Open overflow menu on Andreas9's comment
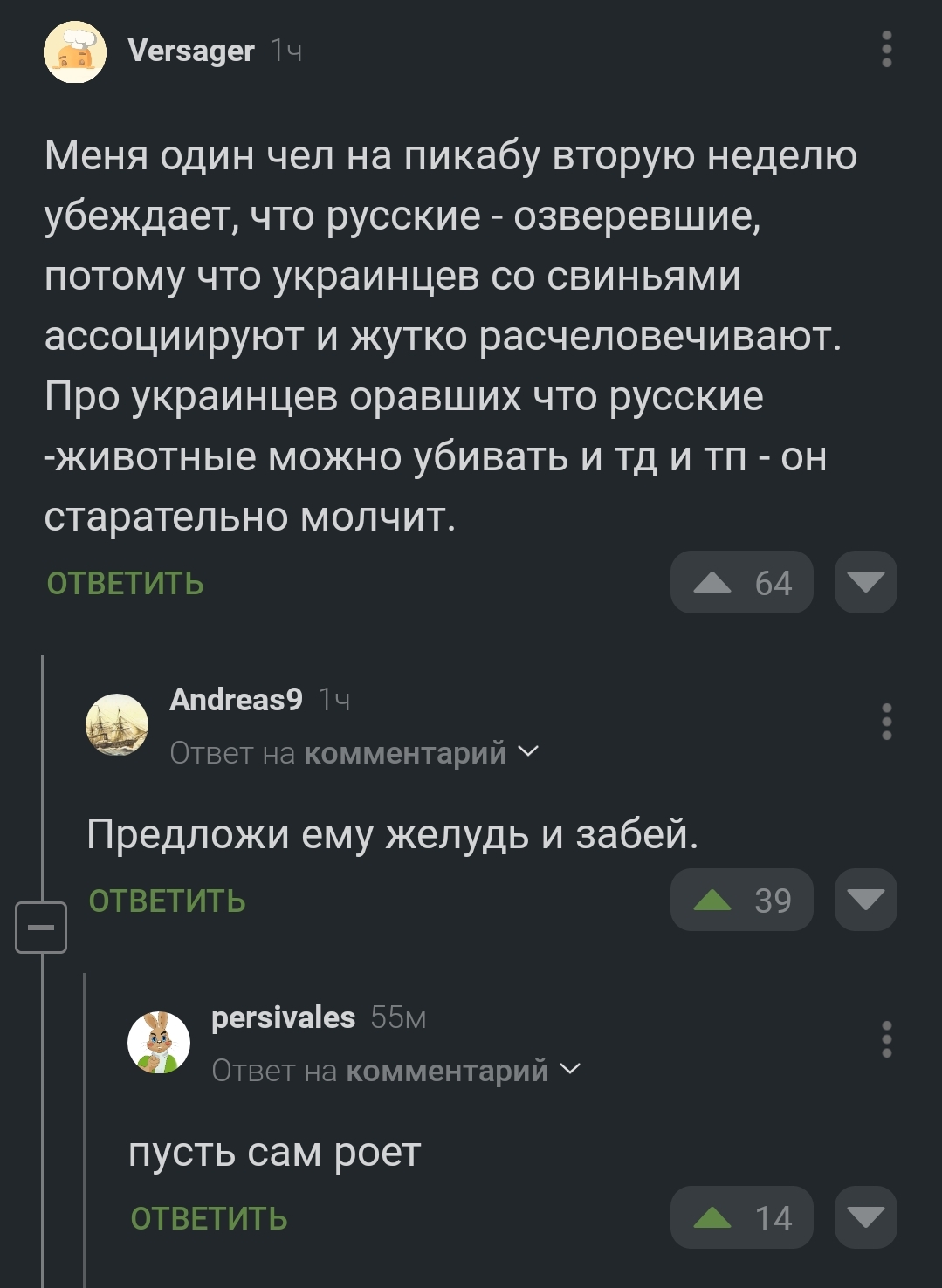This screenshot has width=942, height=1288. [886, 722]
